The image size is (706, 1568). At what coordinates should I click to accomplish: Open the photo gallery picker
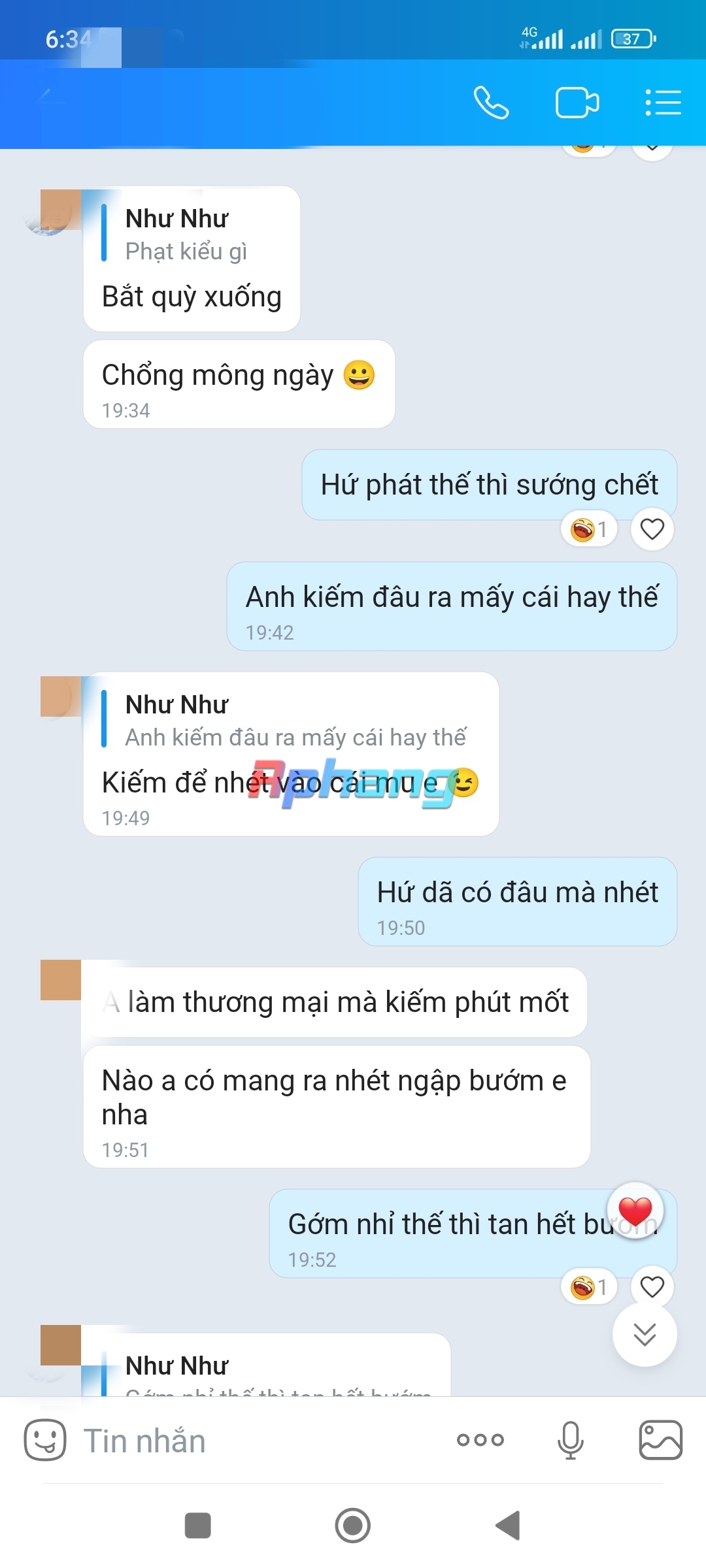pos(661,1440)
